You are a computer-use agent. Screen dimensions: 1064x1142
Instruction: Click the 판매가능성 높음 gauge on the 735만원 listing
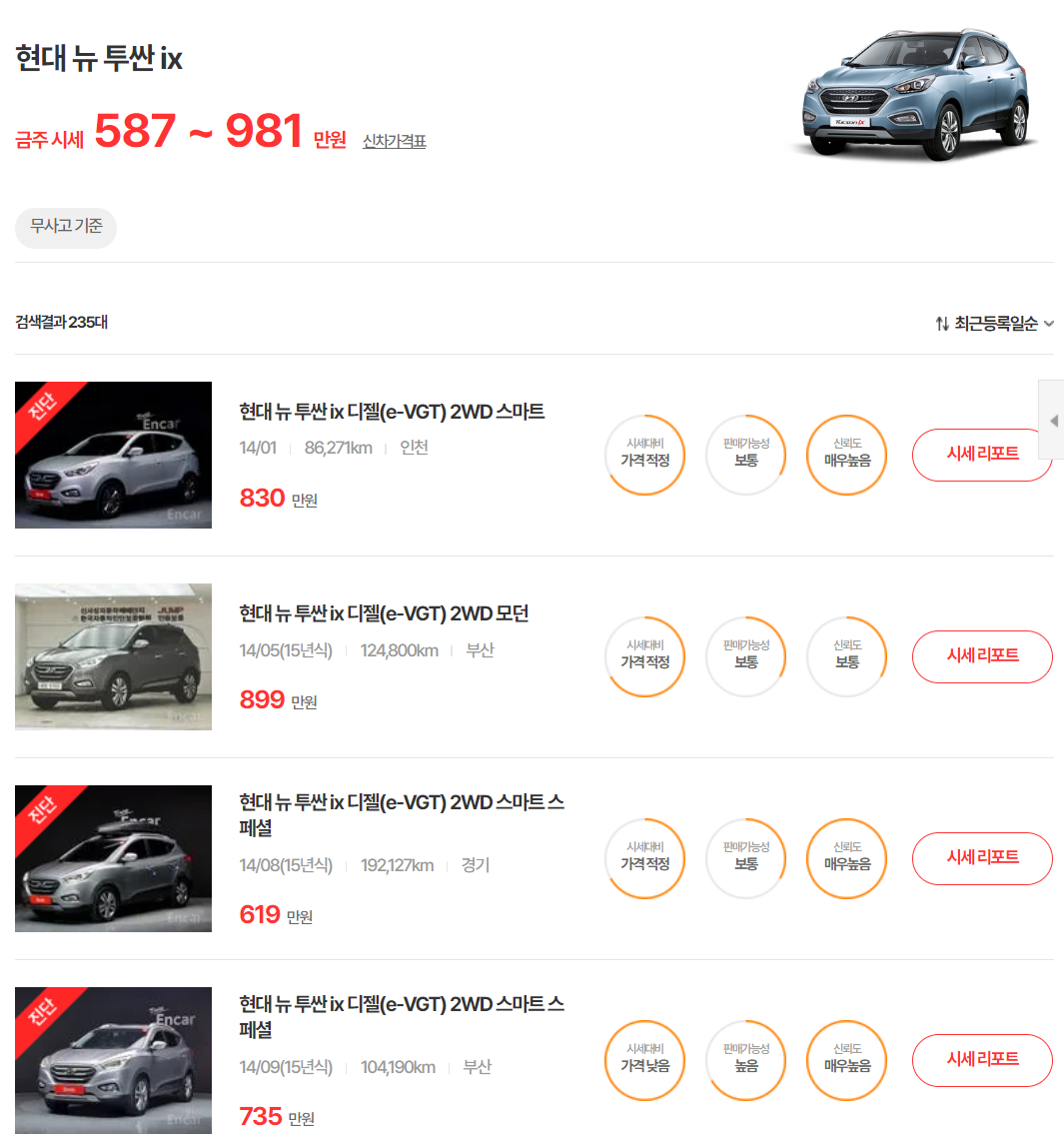coord(745,1061)
